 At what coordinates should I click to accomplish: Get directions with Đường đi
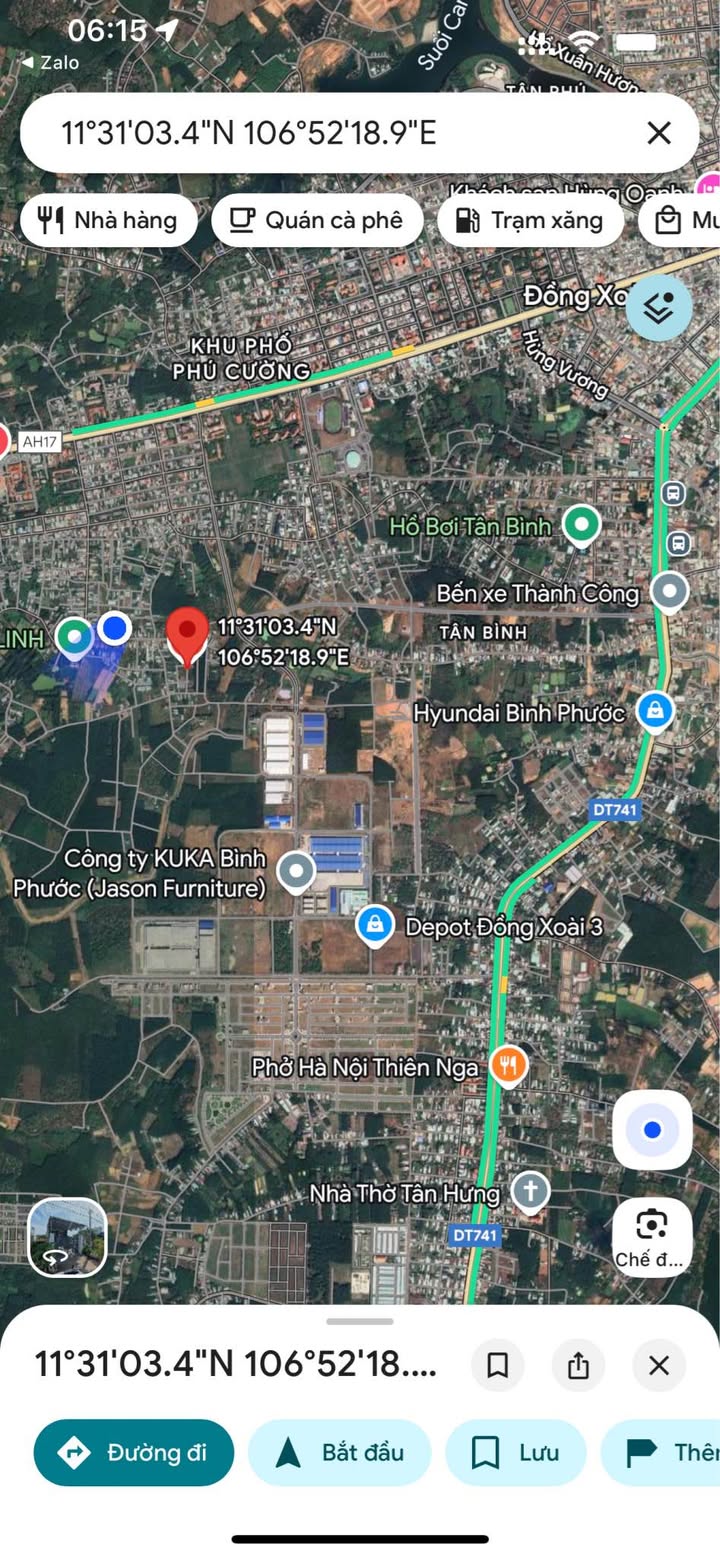tap(134, 1452)
